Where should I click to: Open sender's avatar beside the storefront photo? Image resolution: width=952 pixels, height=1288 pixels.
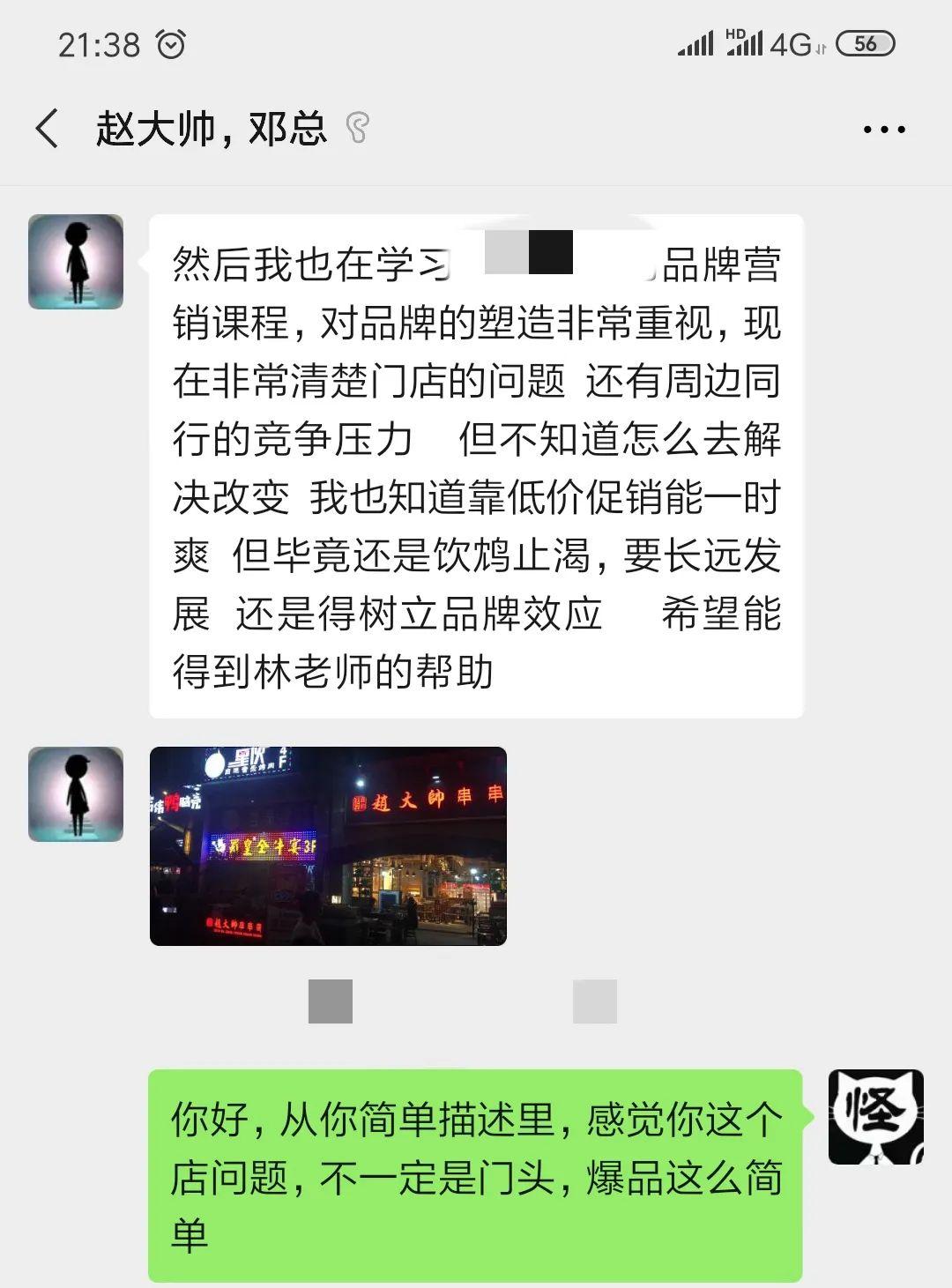tap(76, 794)
